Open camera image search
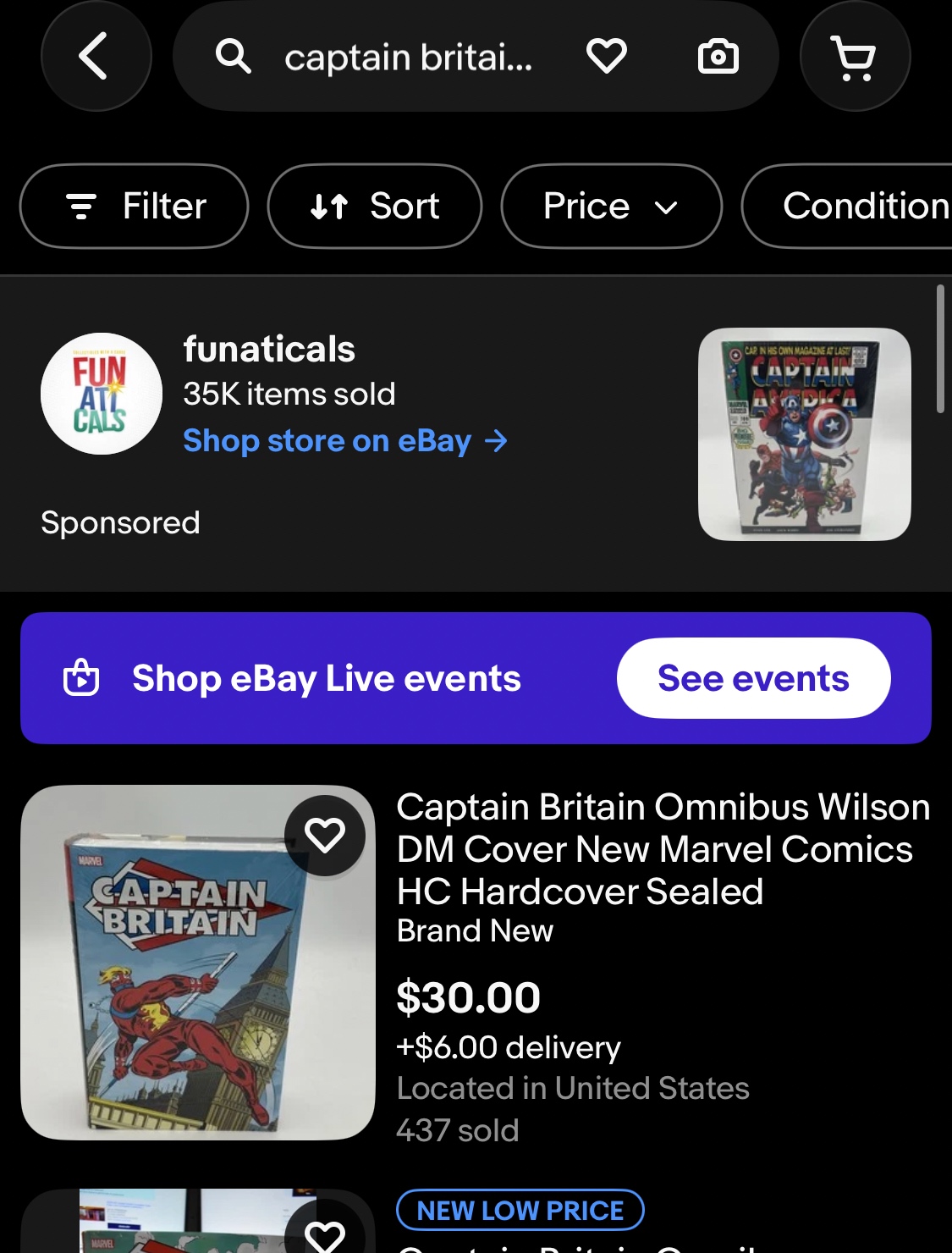952x1253 pixels. click(718, 57)
